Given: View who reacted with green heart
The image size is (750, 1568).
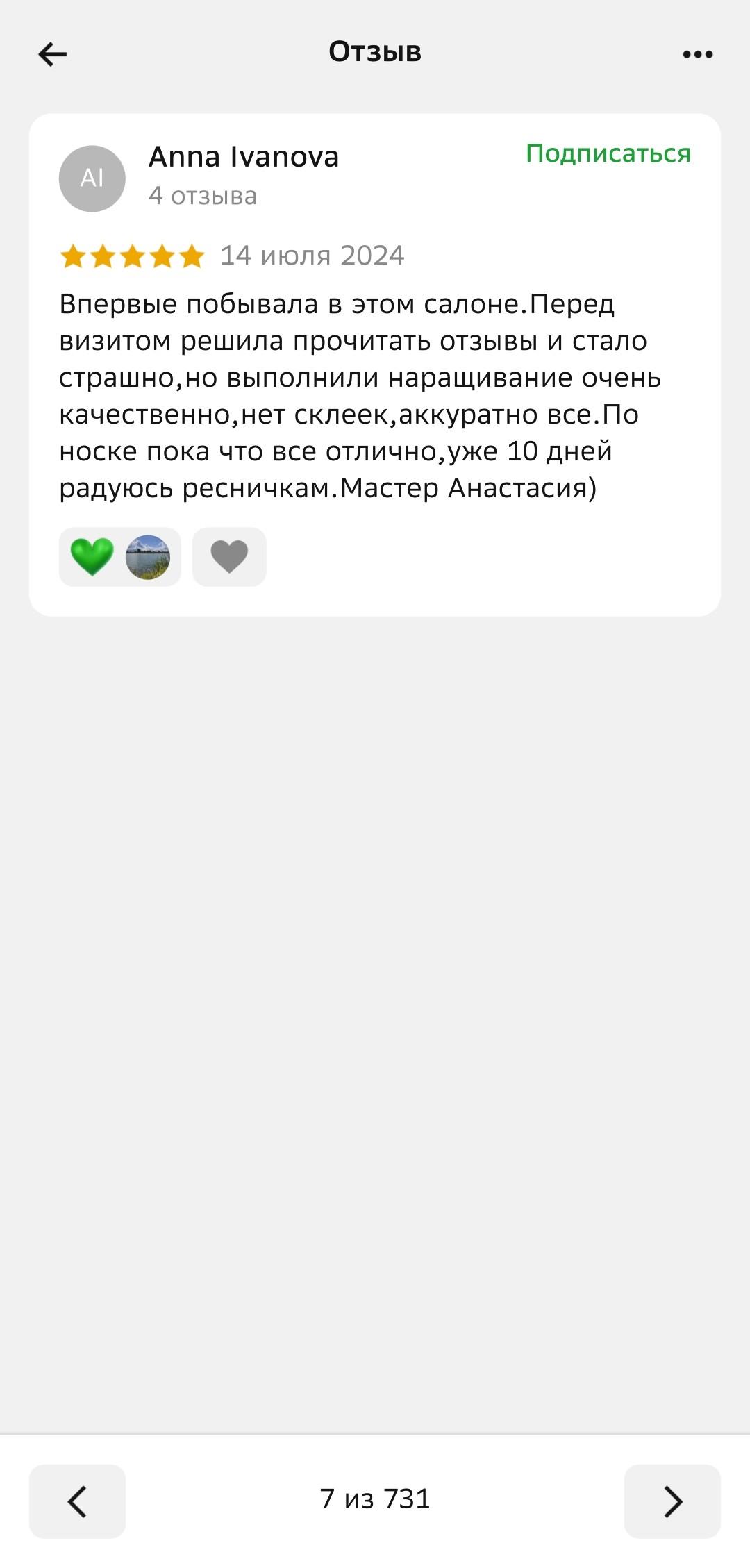Looking at the screenshot, I should click(x=119, y=557).
